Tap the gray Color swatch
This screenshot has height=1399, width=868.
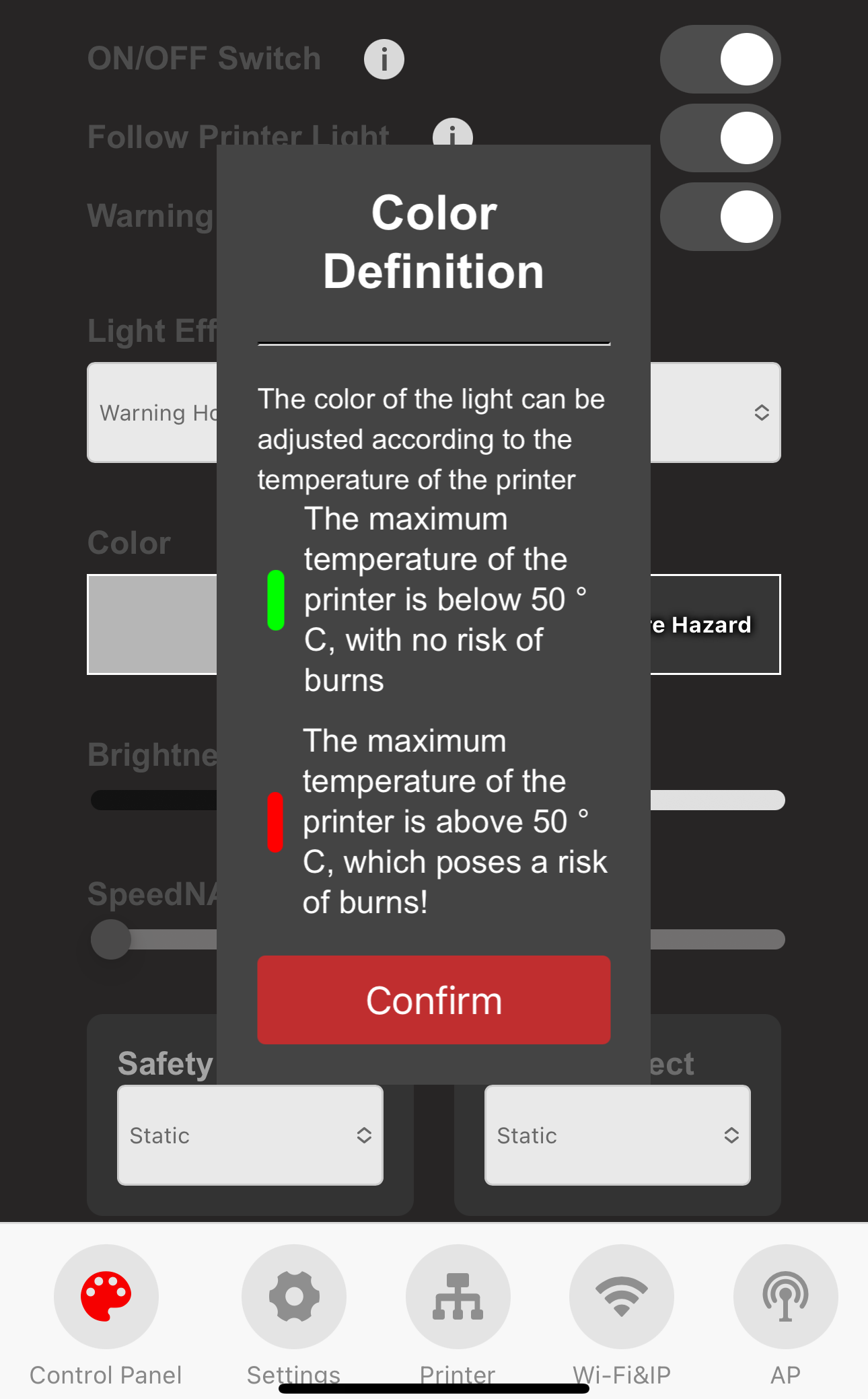[x=152, y=624]
